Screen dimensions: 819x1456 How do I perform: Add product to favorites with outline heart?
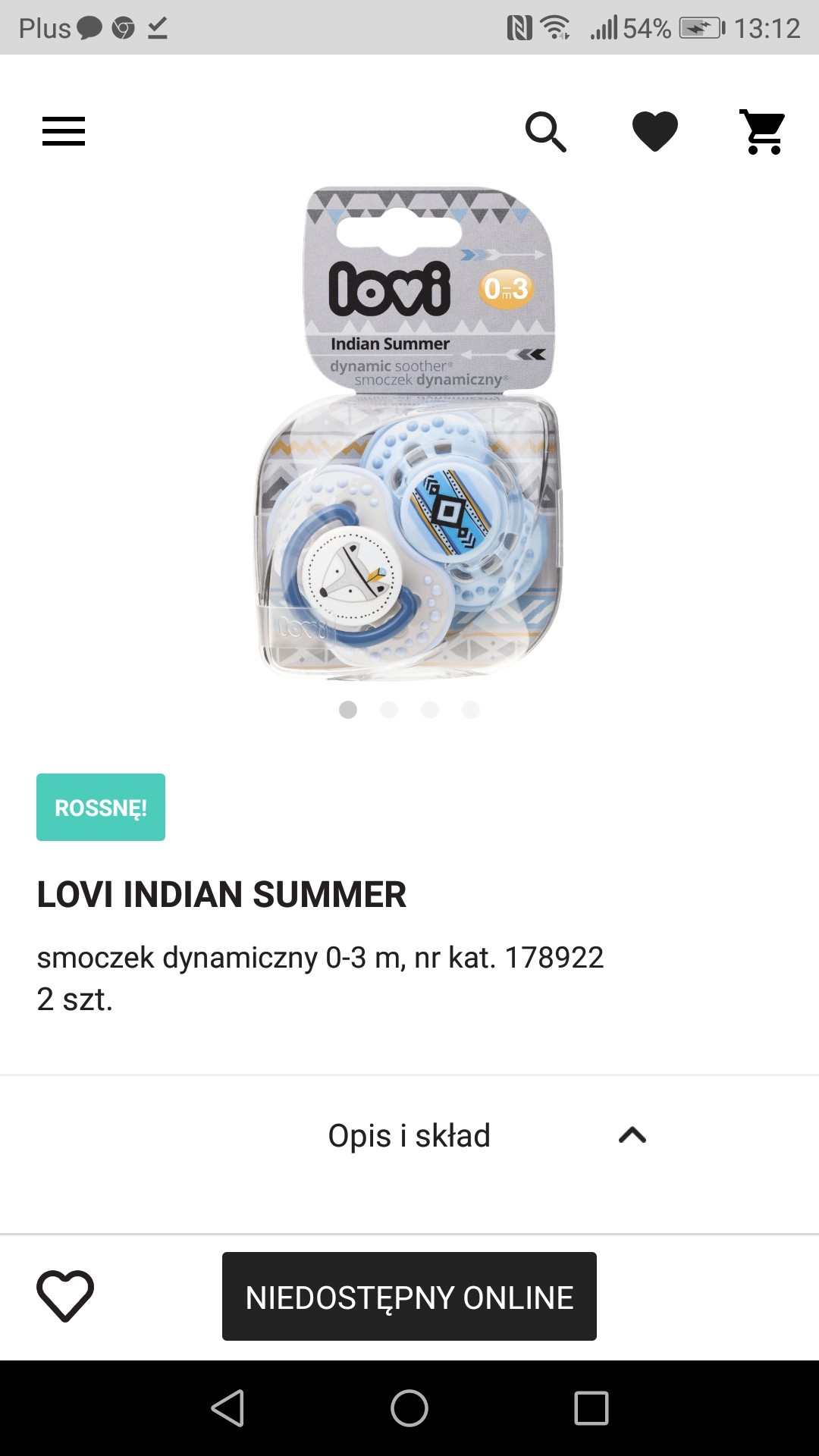[65, 1296]
